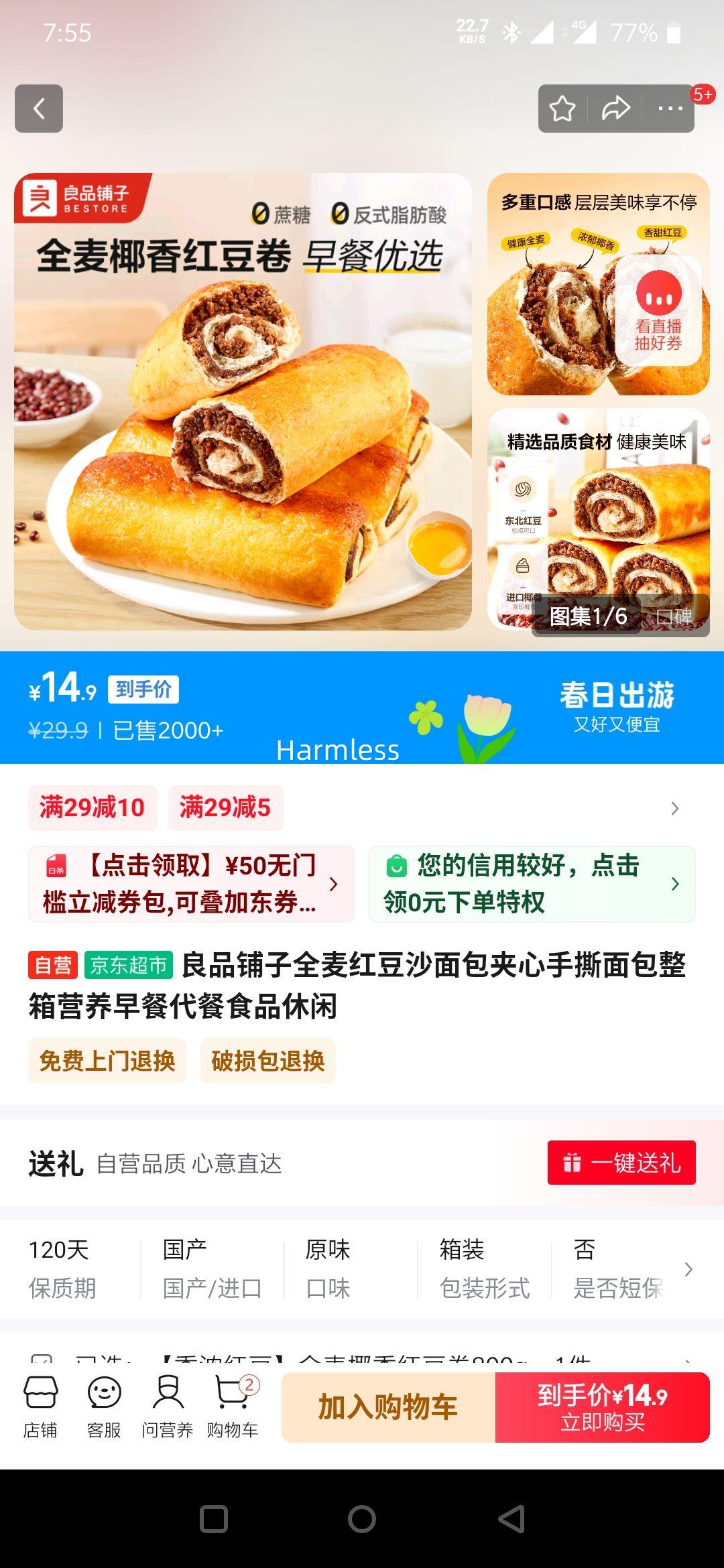Navigate back with the back arrow
This screenshot has width=724, height=1568.
click(x=40, y=109)
